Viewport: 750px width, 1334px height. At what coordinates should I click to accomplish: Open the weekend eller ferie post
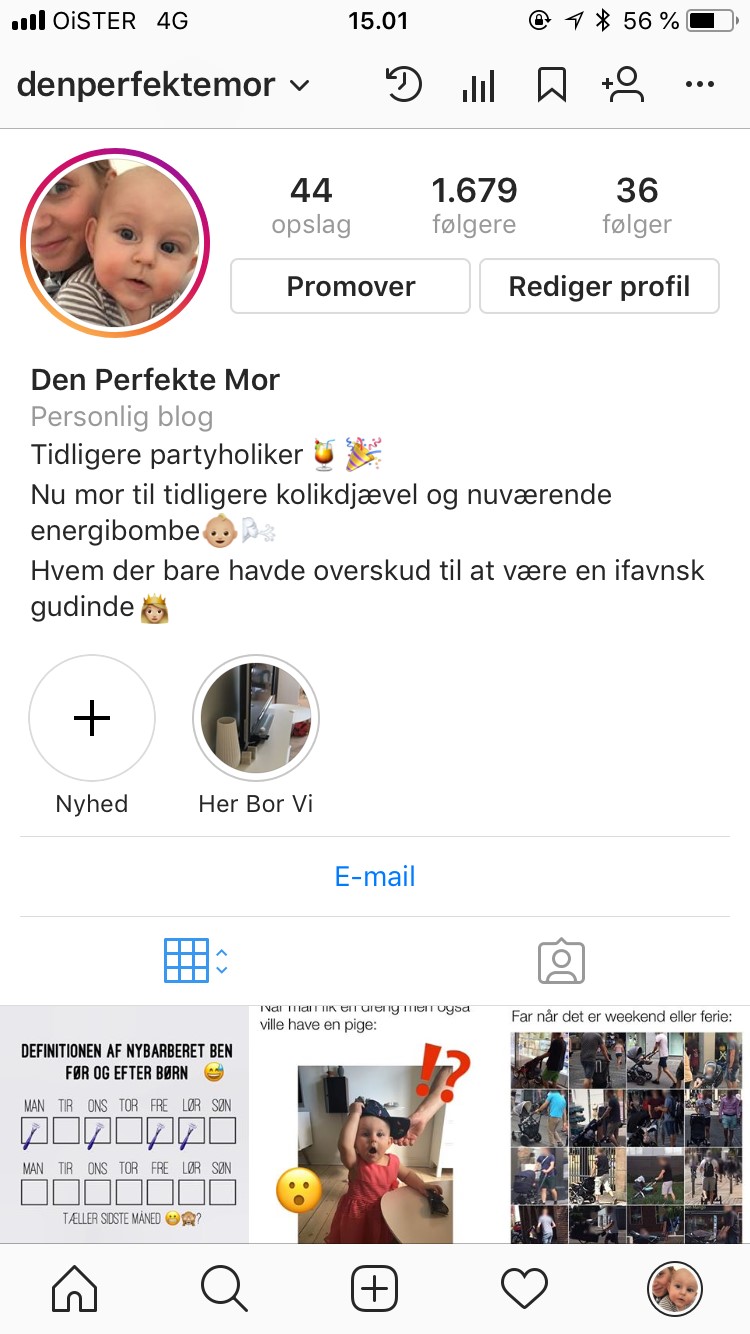point(627,1125)
